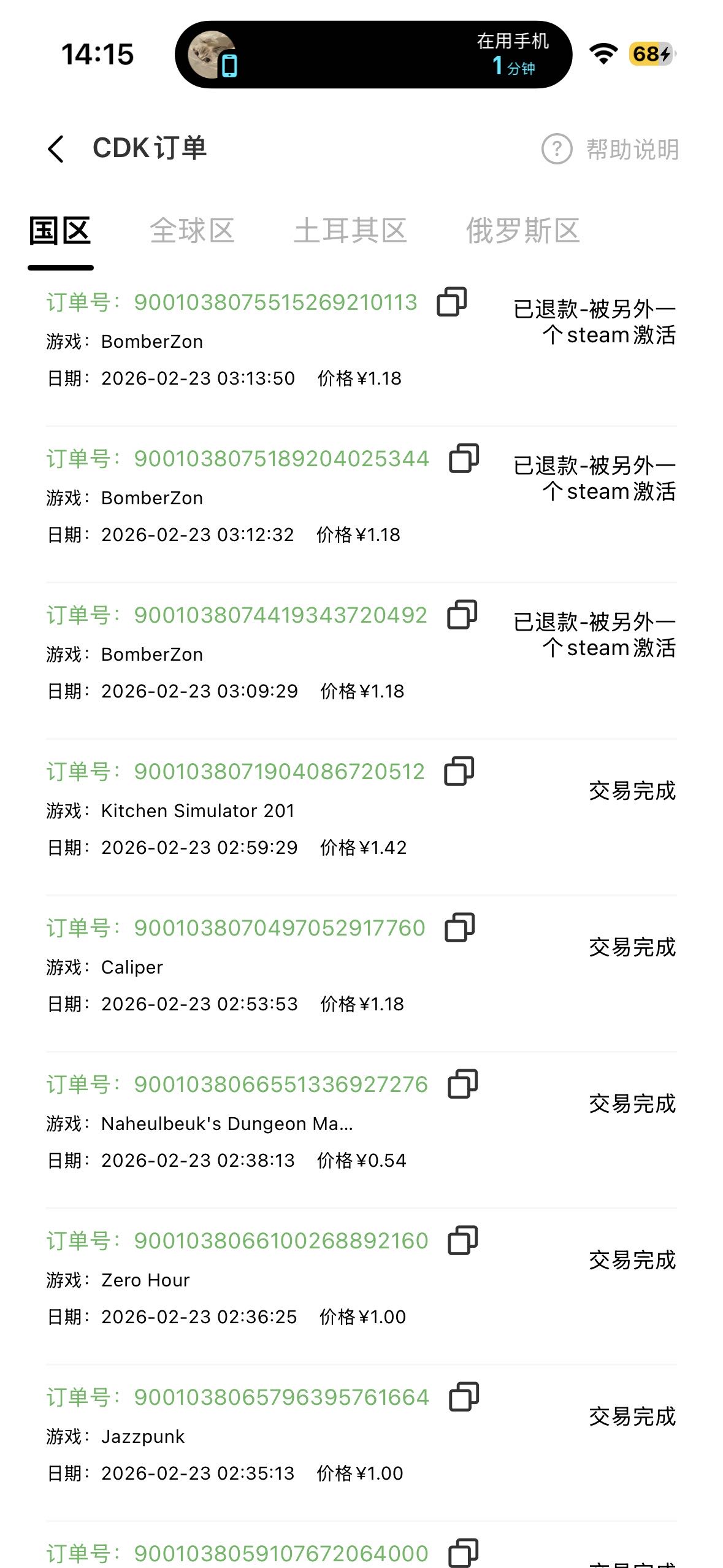The image size is (723, 1568).
Task: Copy the Caliper order number
Action: [459, 928]
